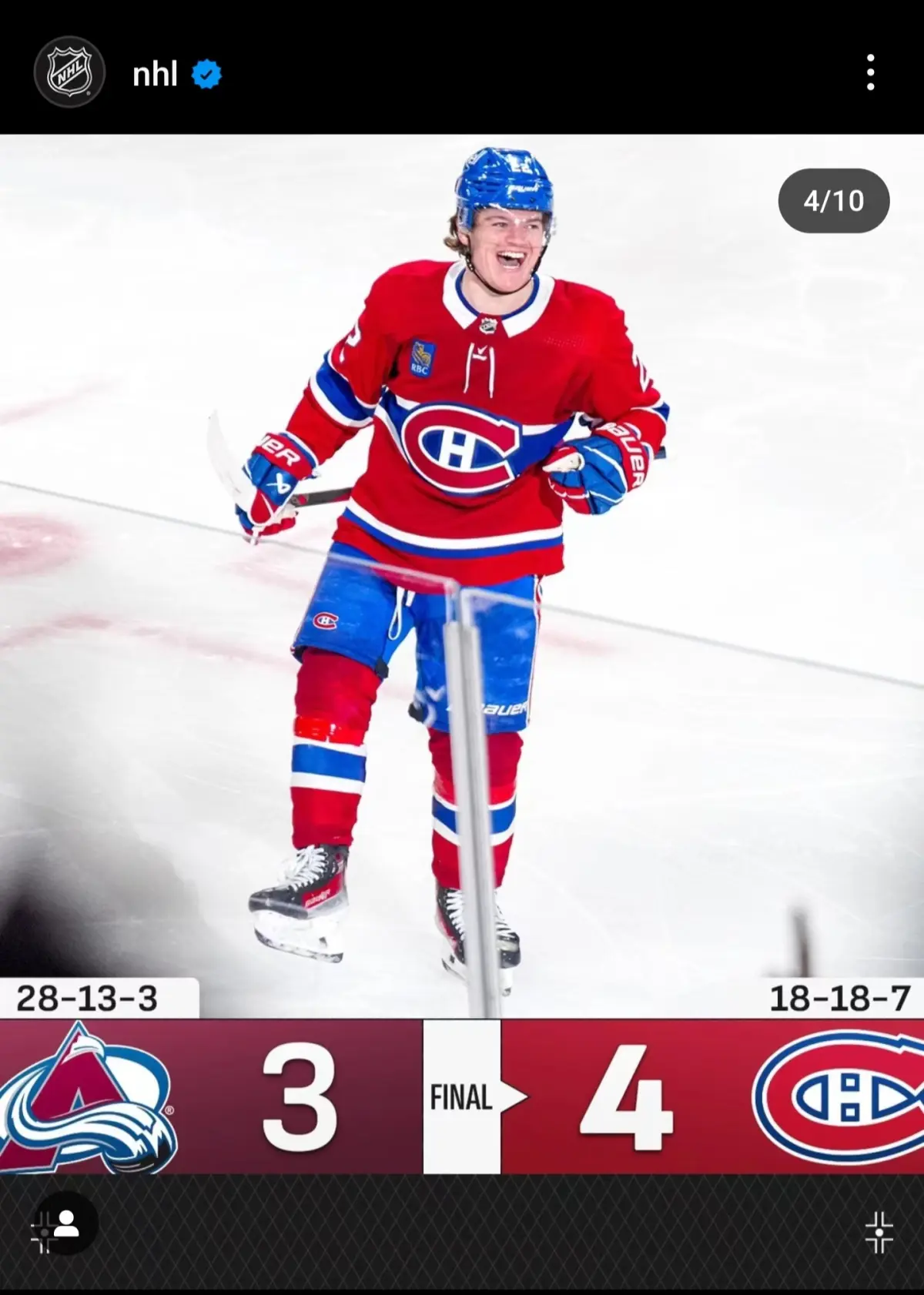
Task: Tap the expand icon at bottom right
Action: click(879, 1233)
